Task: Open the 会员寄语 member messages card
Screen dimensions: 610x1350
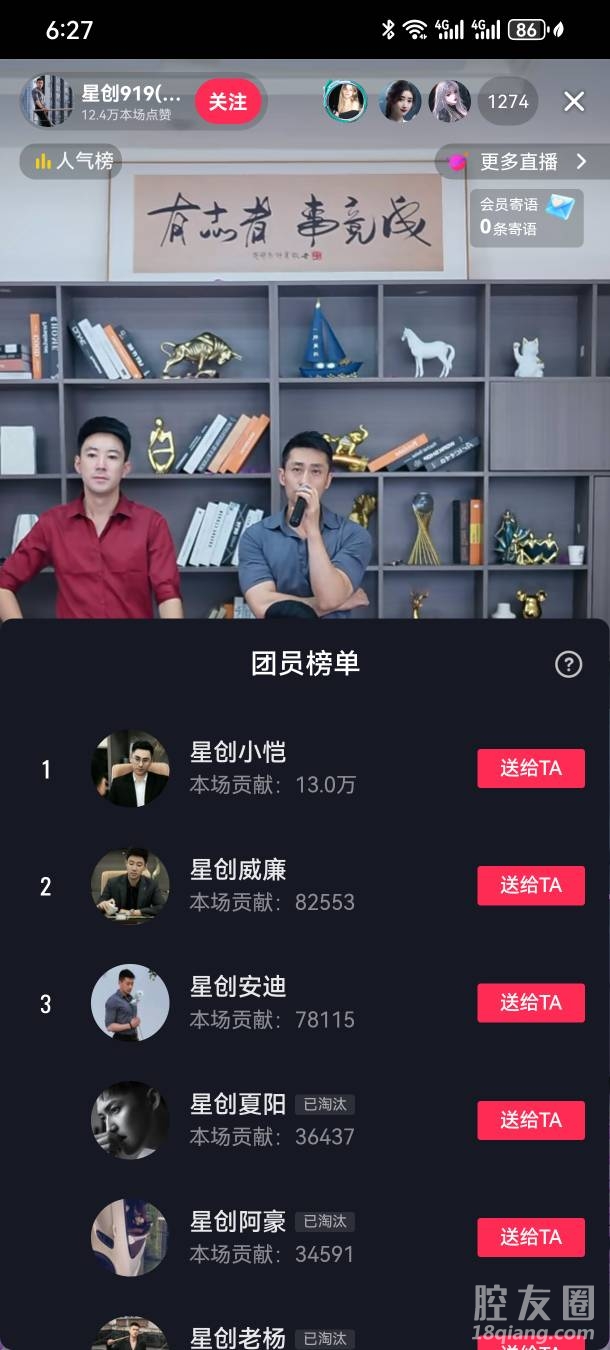Action: tap(526, 216)
